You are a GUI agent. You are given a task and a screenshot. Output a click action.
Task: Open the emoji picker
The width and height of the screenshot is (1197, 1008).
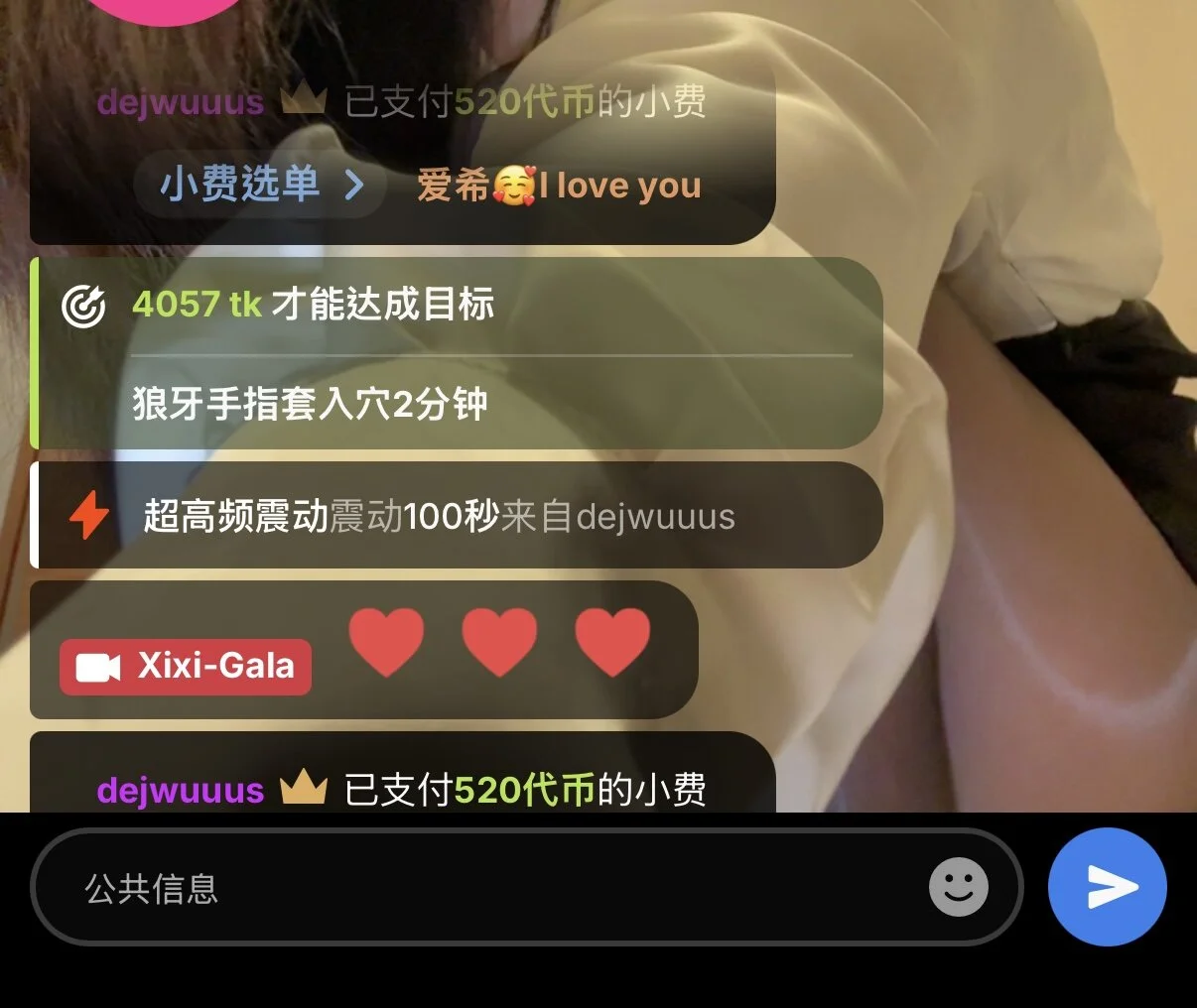click(958, 887)
